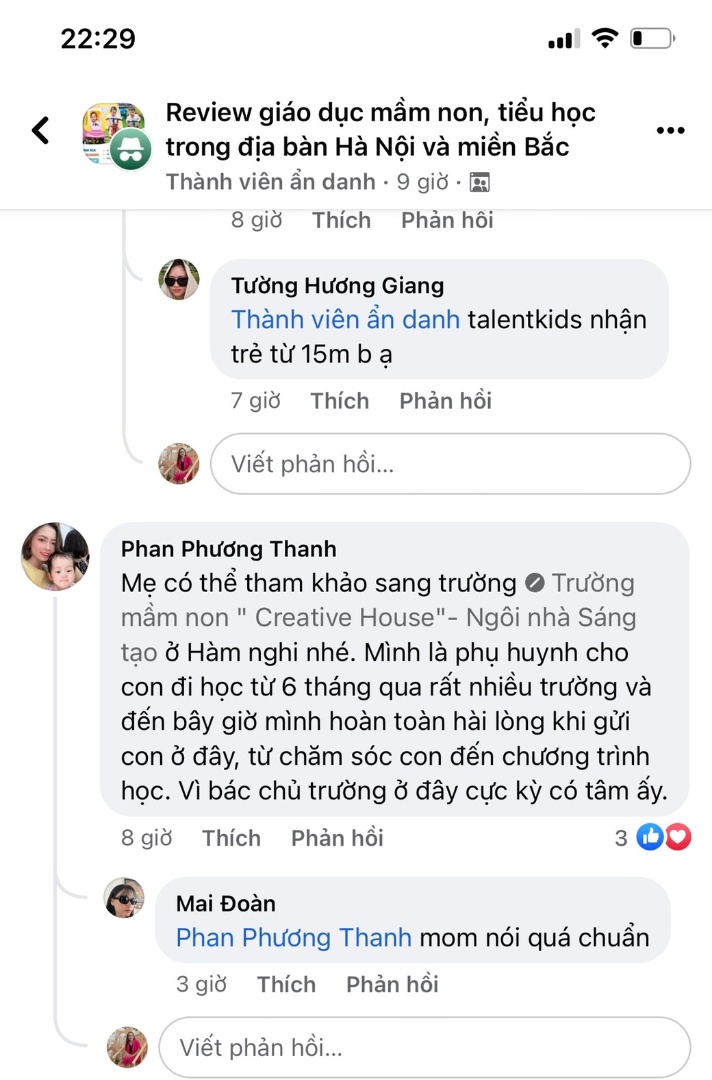The height and width of the screenshot is (1080, 712).
Task: Reply to Mai Đoàn's comment
Action: point(392,984)
